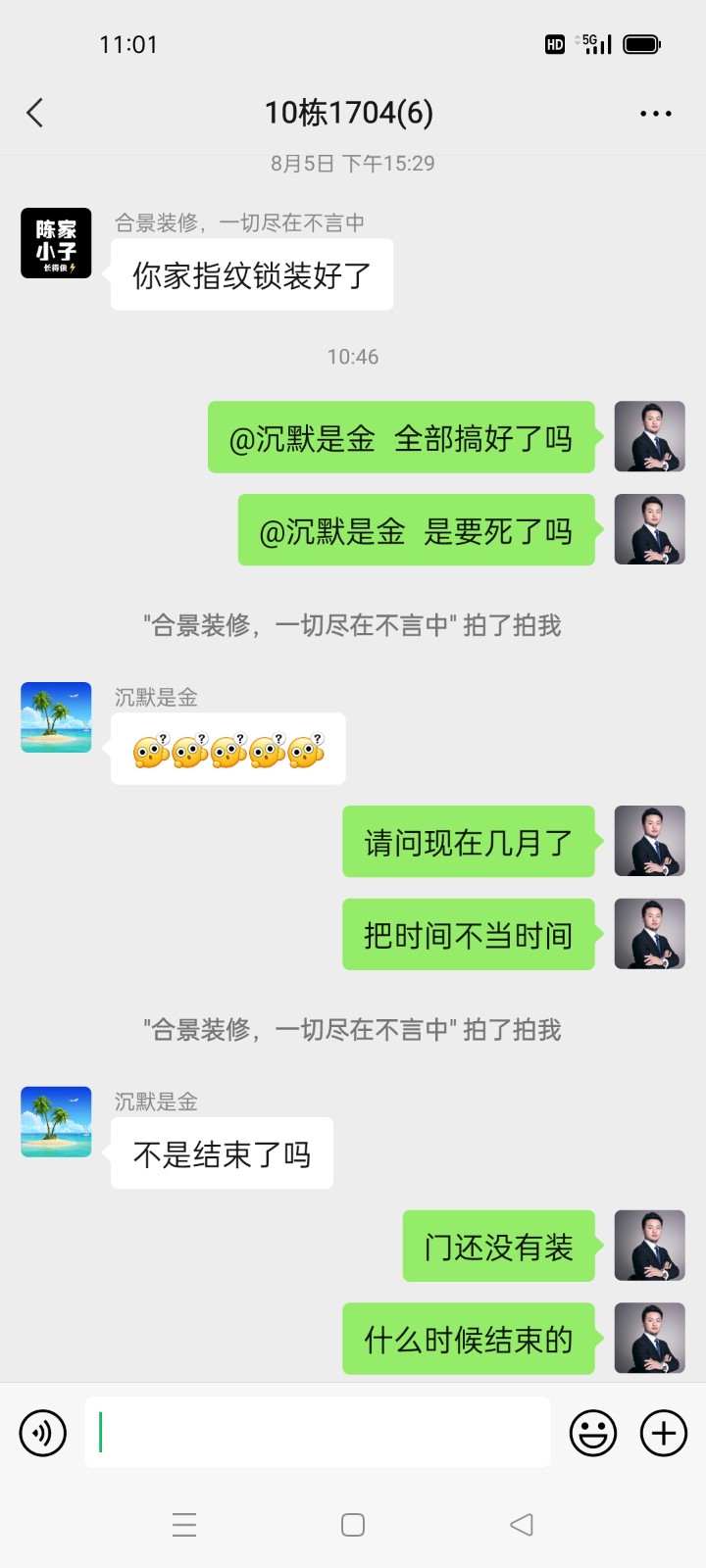Go back from the 10栋1704 group chat
706x1568 pixels.
[35, 113]
